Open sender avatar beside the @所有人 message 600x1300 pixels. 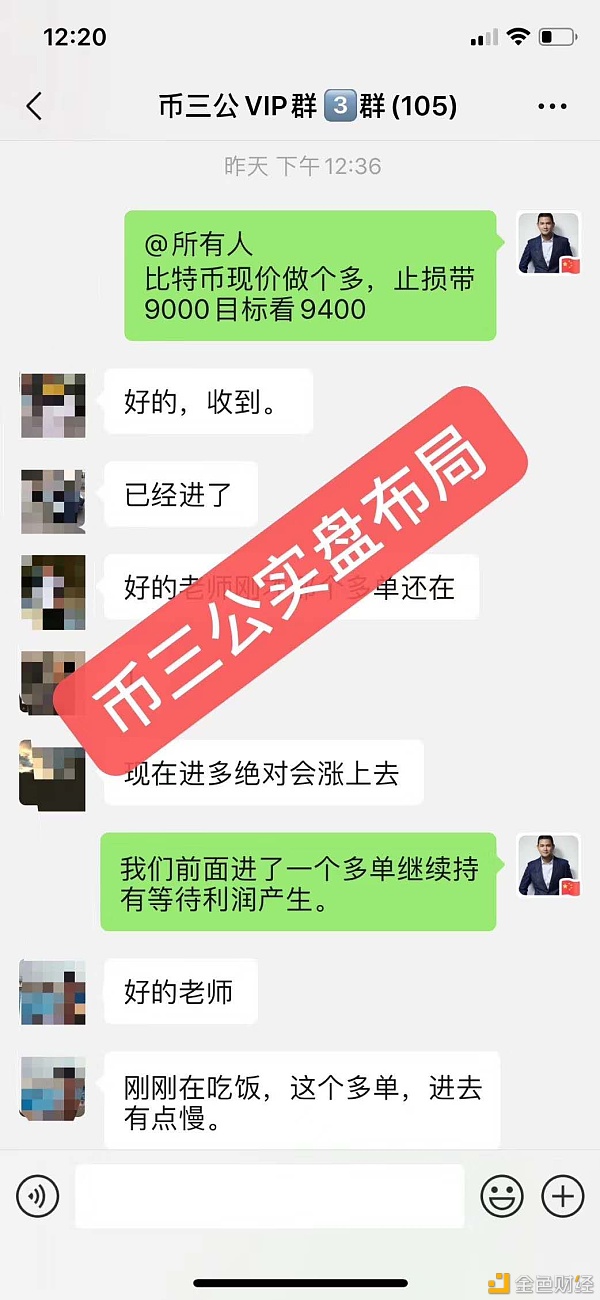[x=549, y=243]
